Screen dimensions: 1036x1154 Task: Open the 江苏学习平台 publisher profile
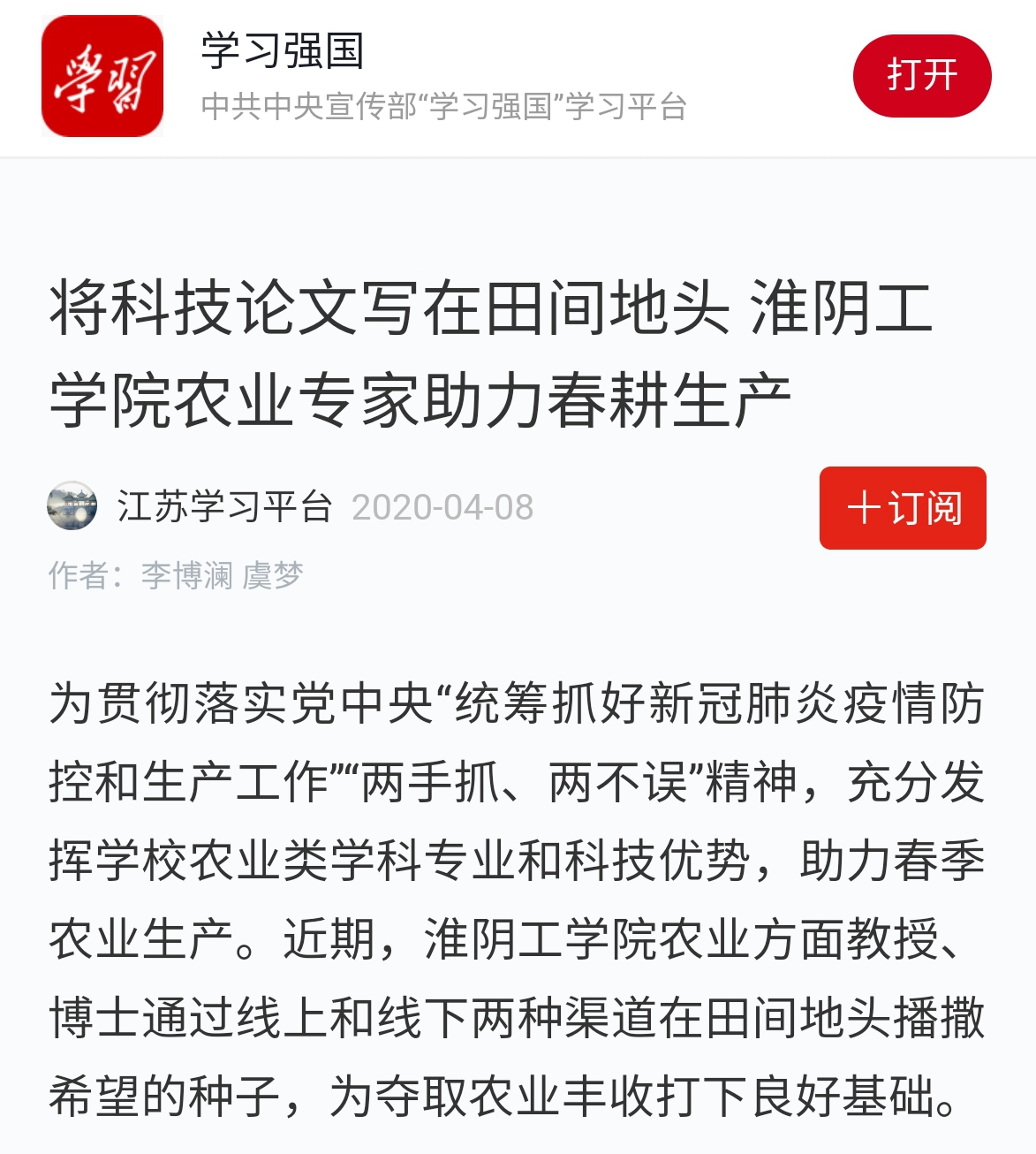224,507
